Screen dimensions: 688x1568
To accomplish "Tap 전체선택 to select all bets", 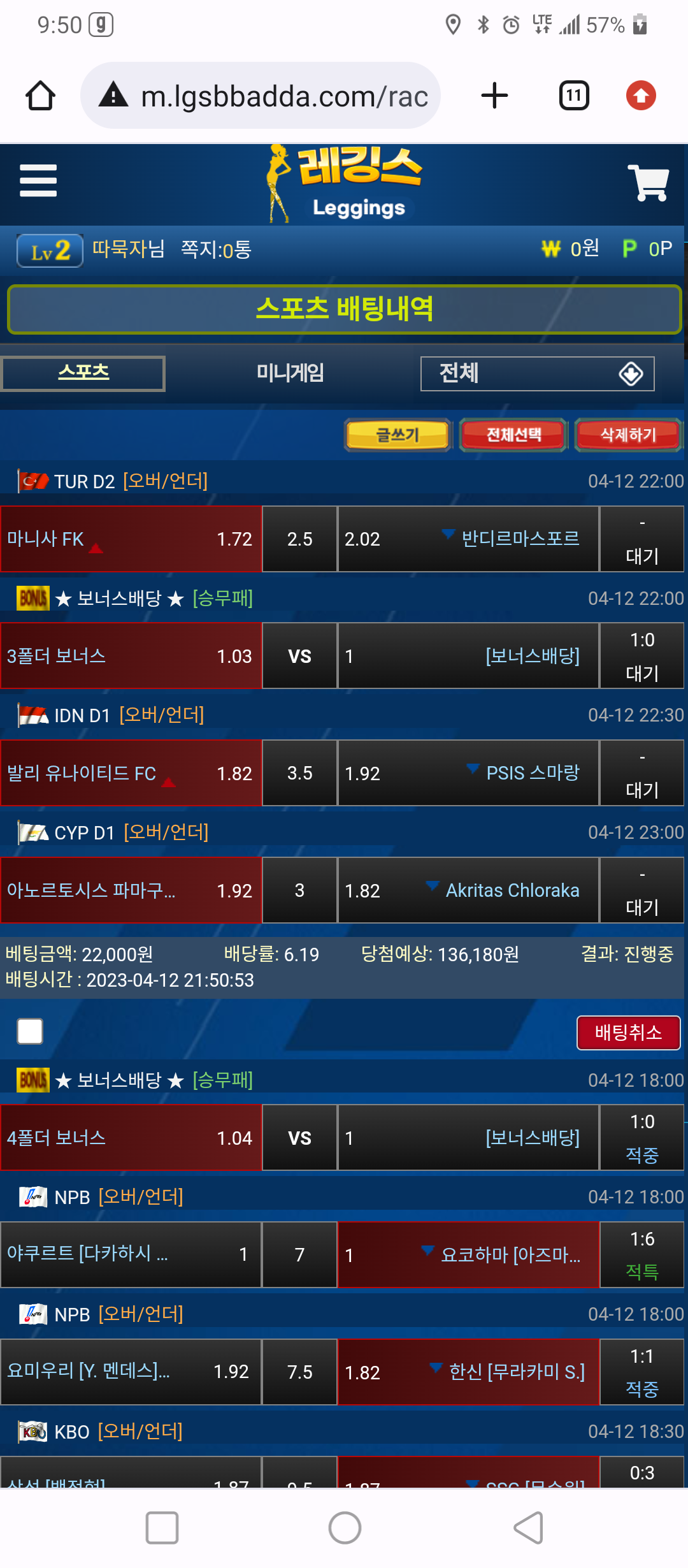I will (513, 435).
